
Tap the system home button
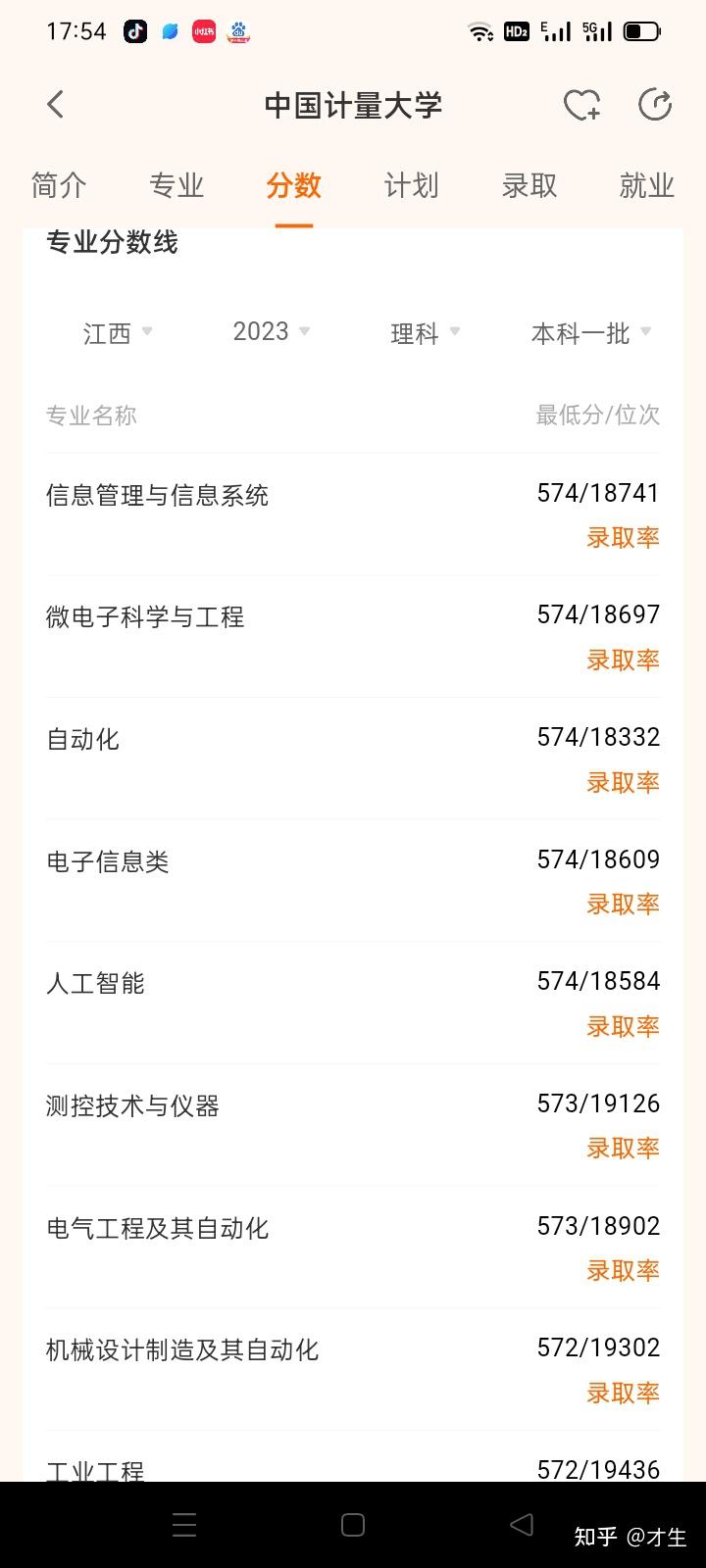(x=353, y=1524)
